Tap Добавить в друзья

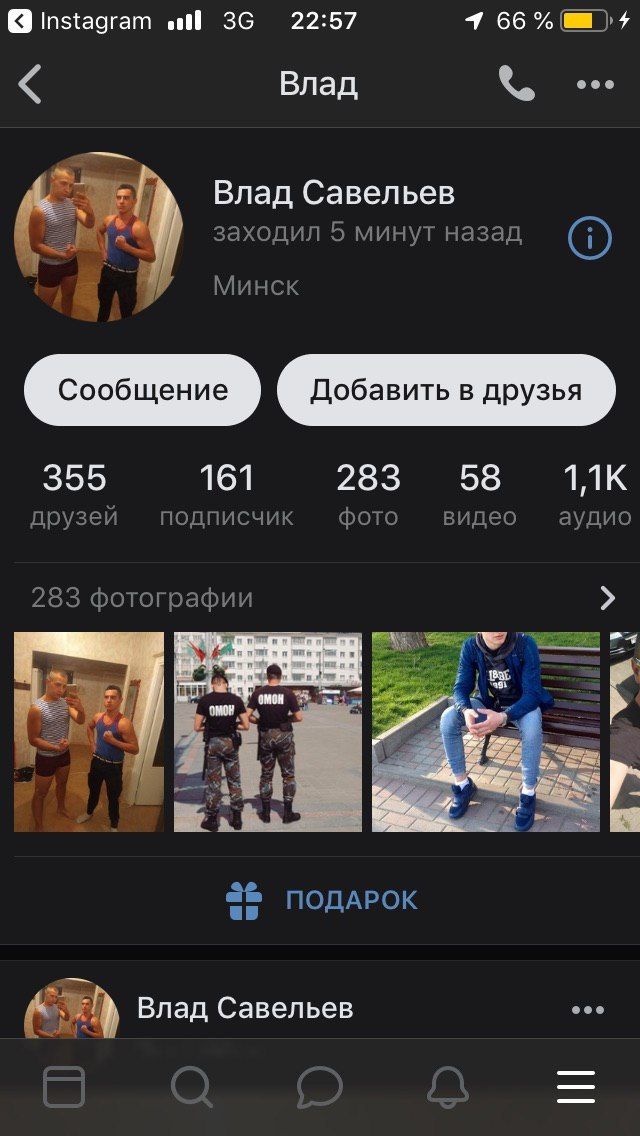(x=446, y=390)
